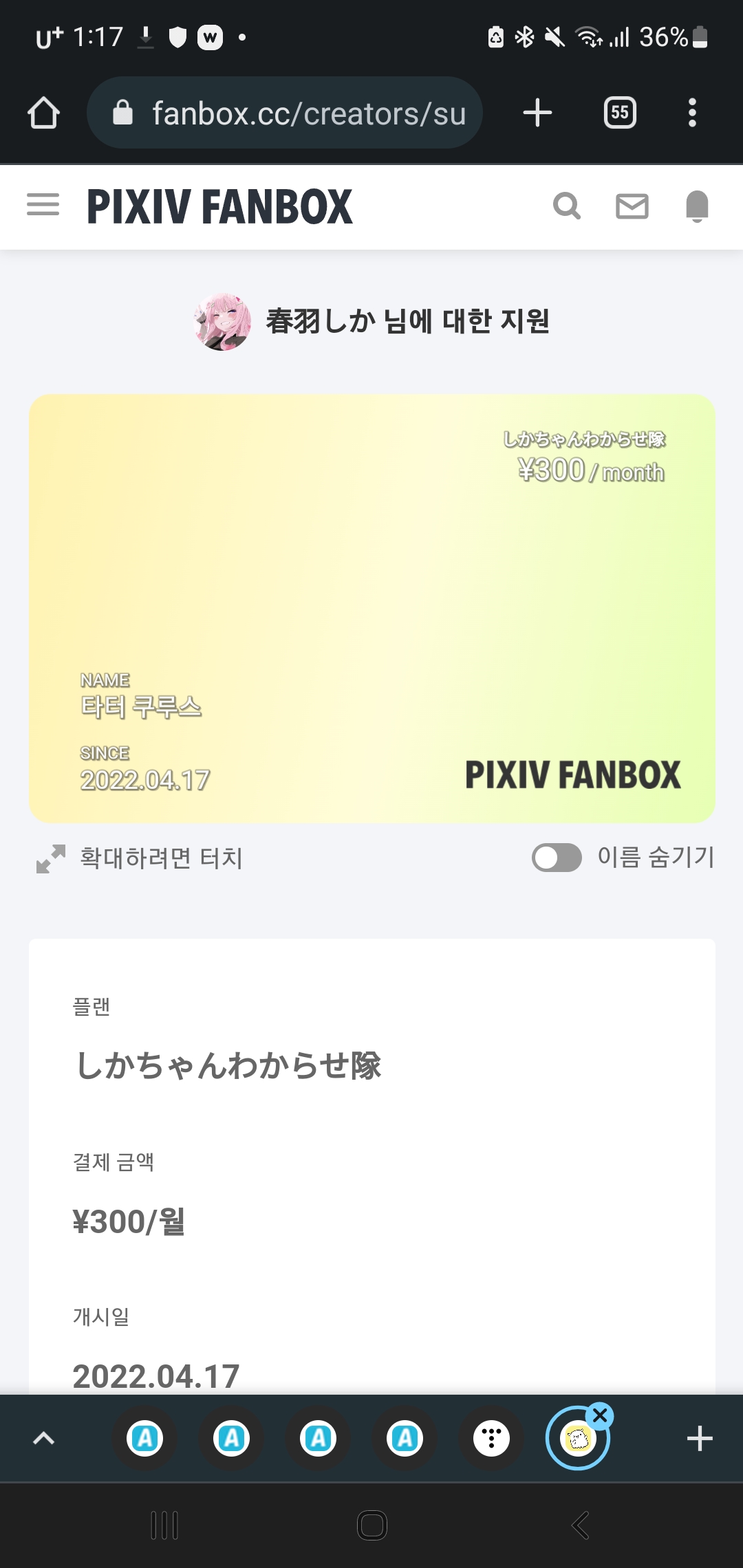Switch to the white dotted-icon tab
The image size is (743, 1568).
(491, 1439)
